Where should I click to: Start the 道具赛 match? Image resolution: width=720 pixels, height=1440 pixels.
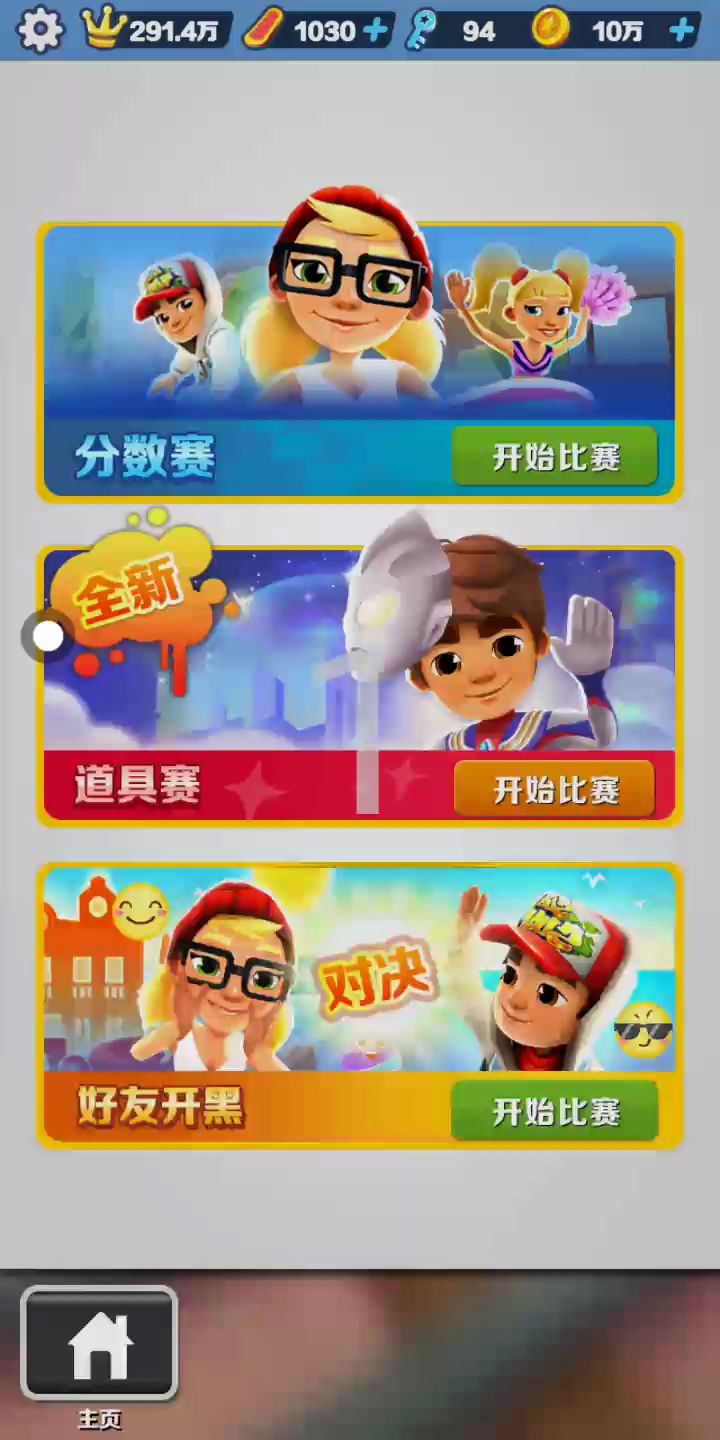pos(555,789)
